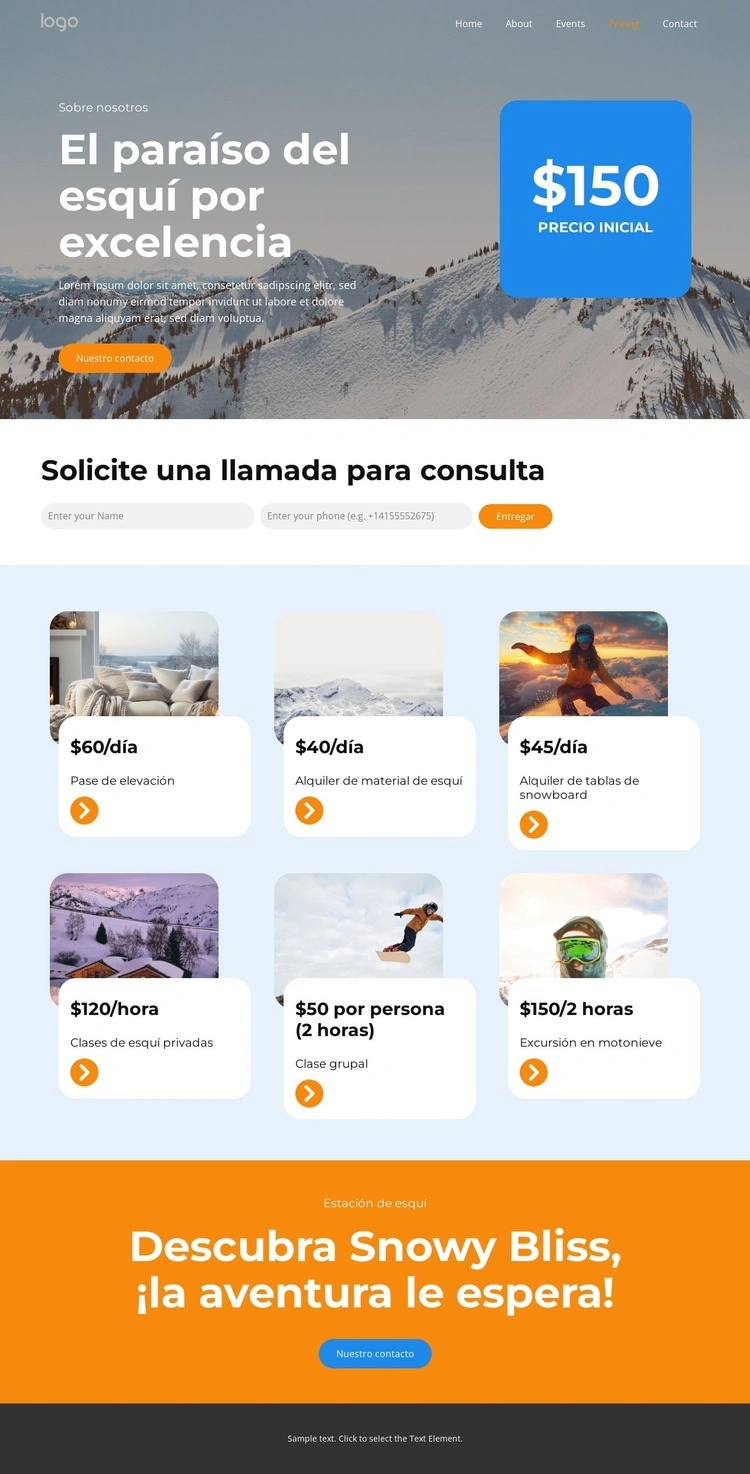The width and height of the screenshot is (750, 1474).
Task: Open the Home nav link
Action: tap(468, 24)
